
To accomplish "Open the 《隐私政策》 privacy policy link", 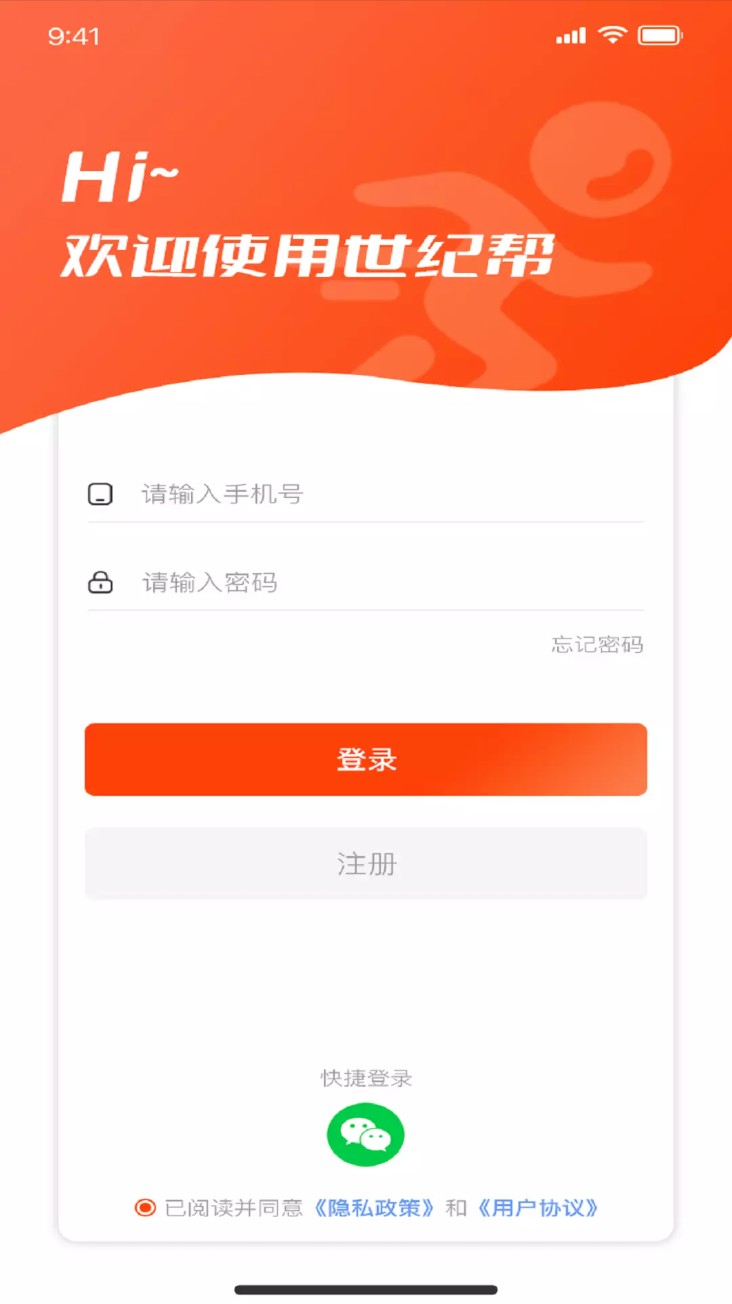I will [375, 1208].
